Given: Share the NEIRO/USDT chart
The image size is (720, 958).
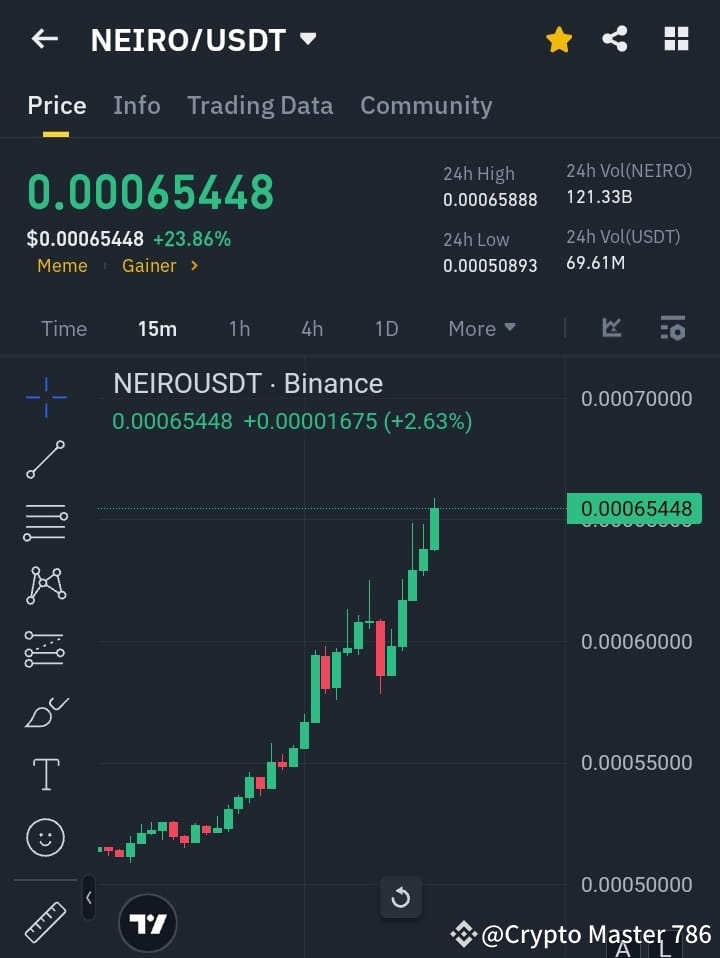Looking at the screenshot, I should pos(615,38).
